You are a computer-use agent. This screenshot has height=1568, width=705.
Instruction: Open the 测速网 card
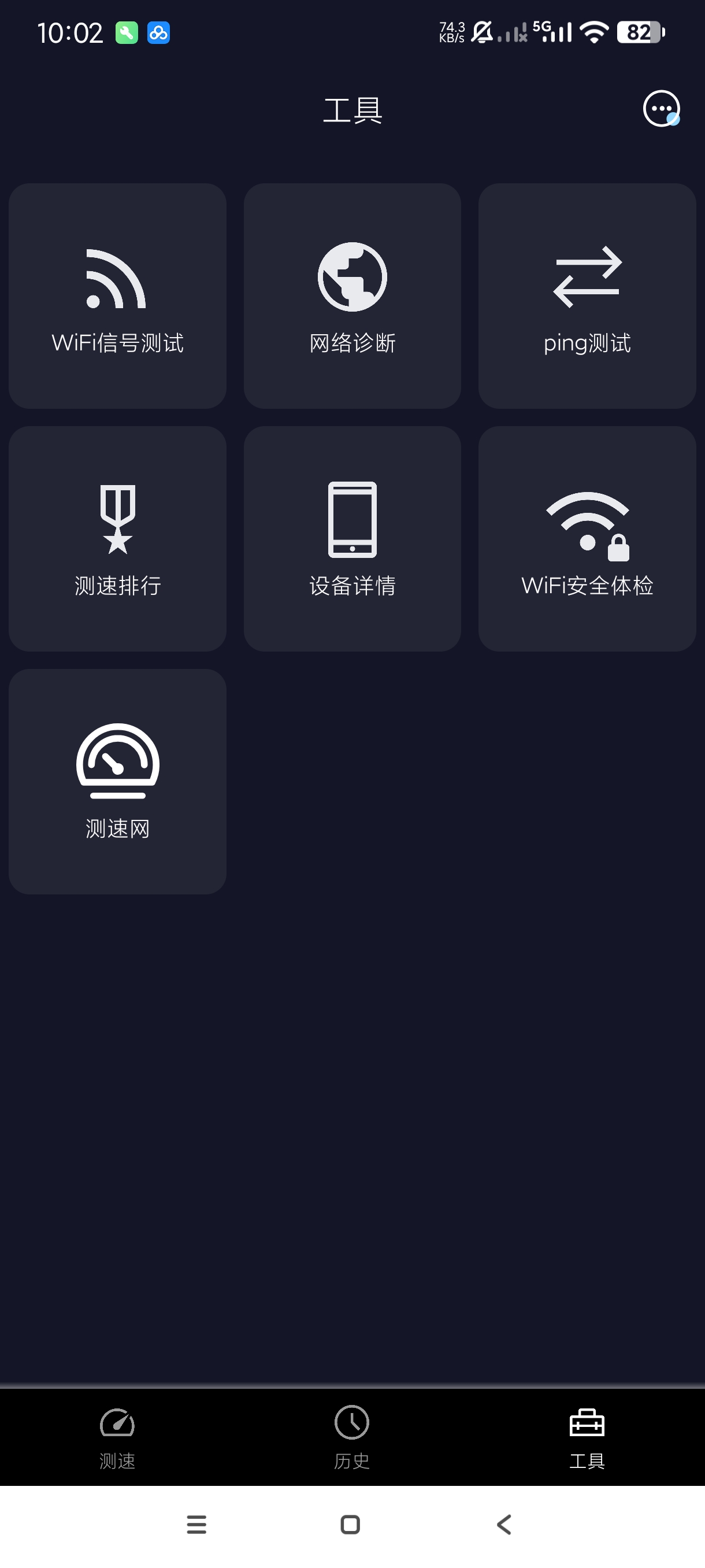coord(117,782)
